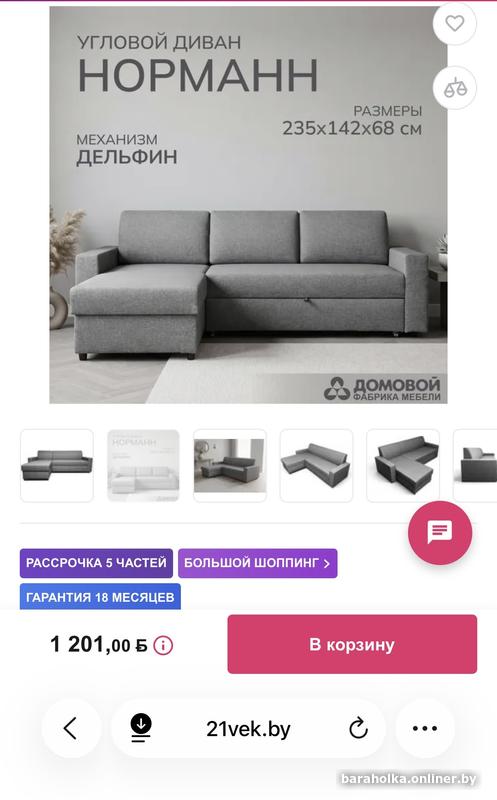
Task: Go back with the browser back arrow
Action: click(x=71, y=728)
